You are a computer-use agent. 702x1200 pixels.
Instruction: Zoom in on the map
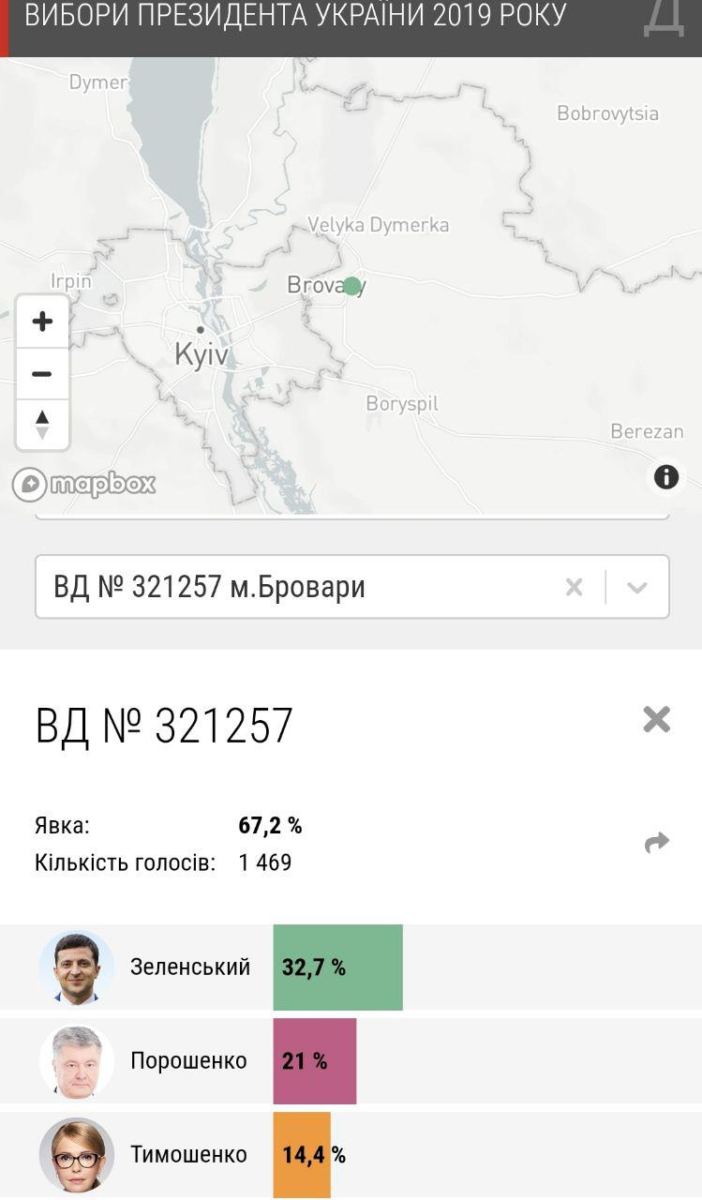(42, 322)
